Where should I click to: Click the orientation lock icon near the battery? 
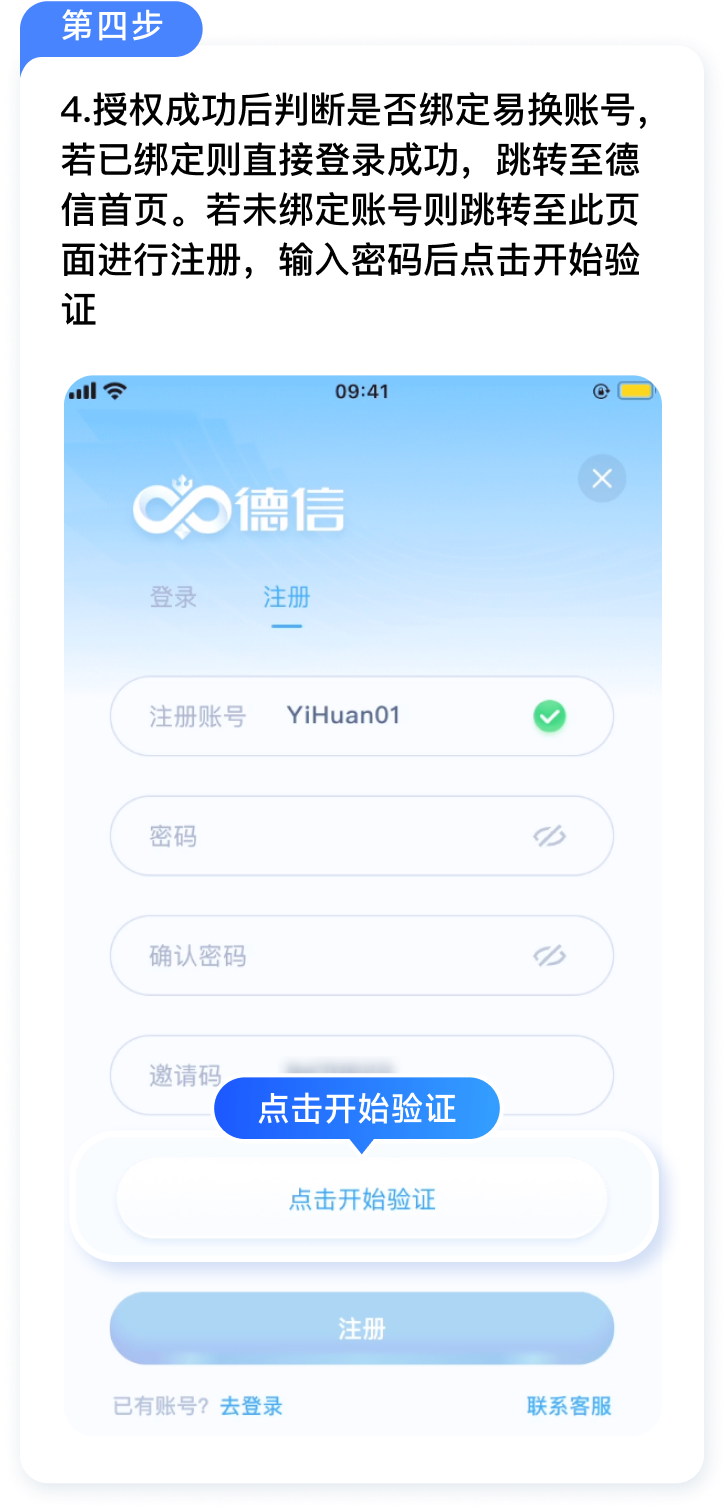click(x=601, y=393)
